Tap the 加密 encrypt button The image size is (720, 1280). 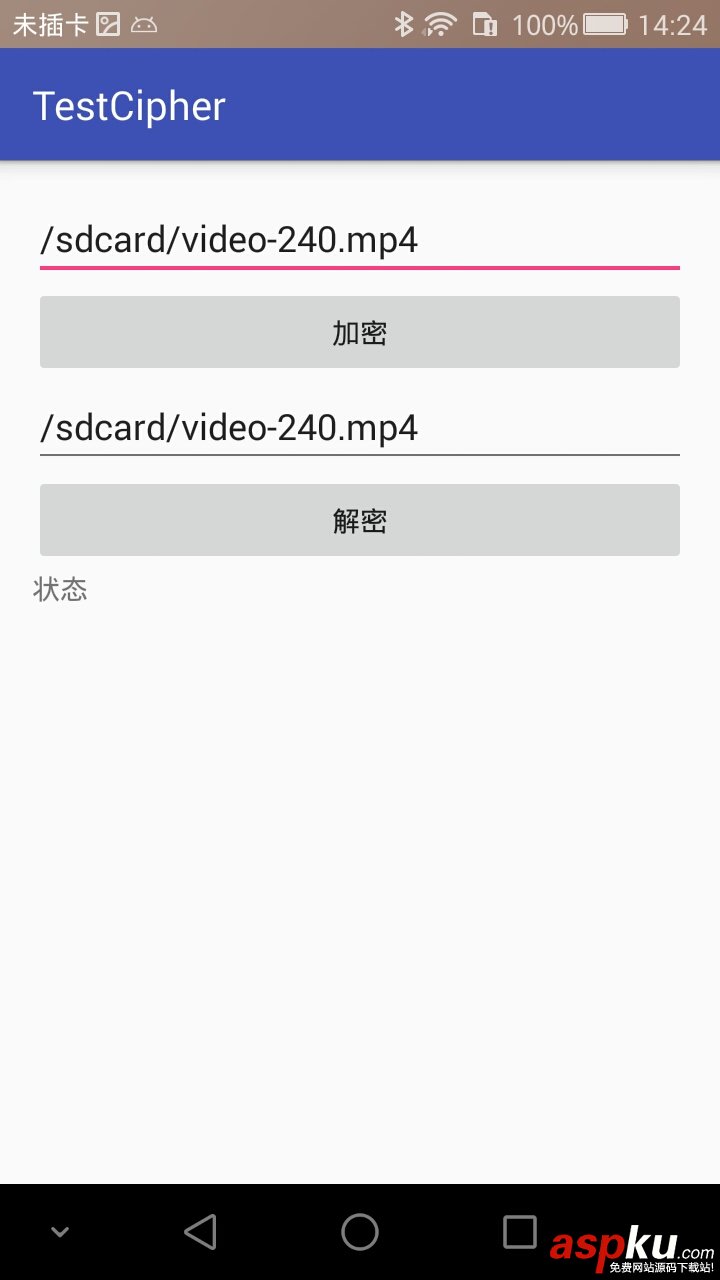click(x=359, y=332)
